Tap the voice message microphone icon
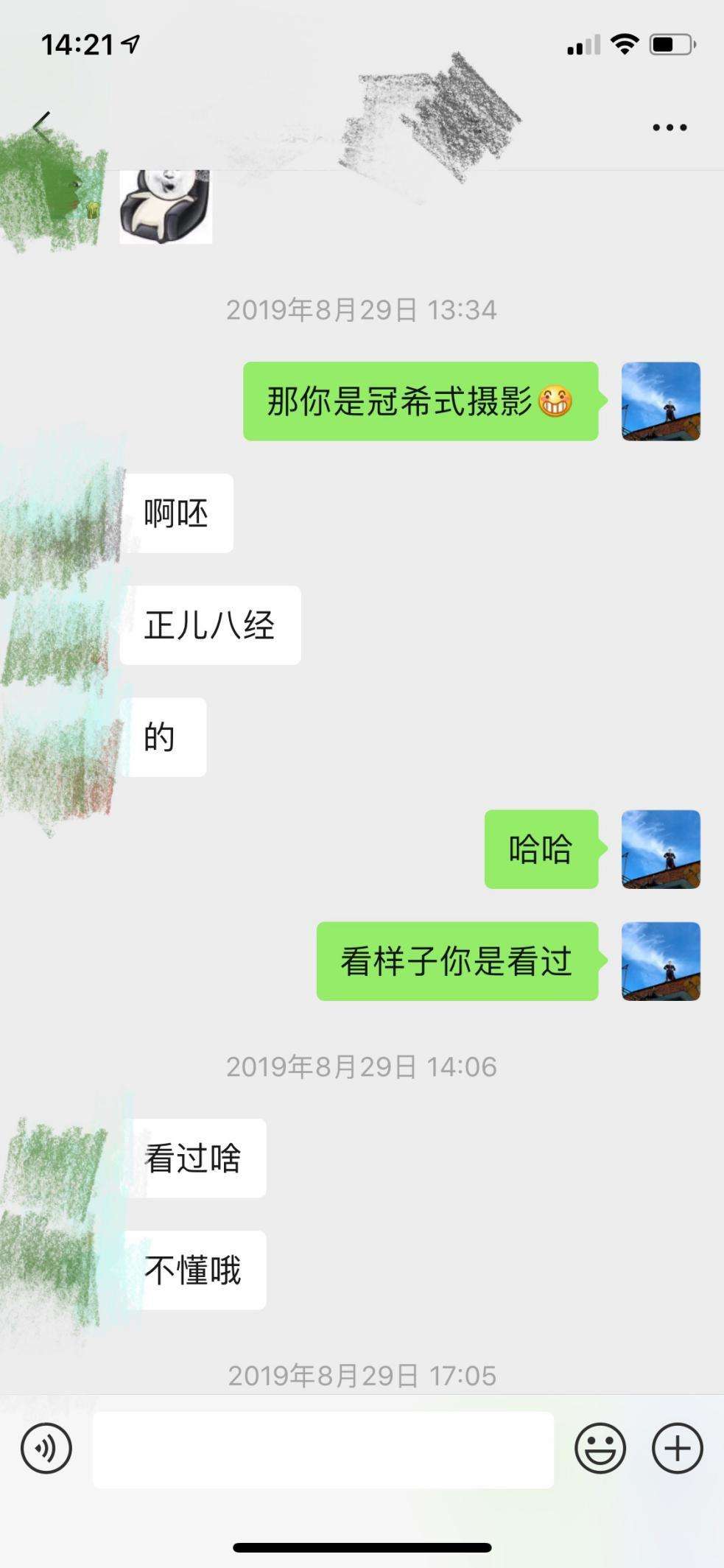724x1568 pixels. 46,1446
